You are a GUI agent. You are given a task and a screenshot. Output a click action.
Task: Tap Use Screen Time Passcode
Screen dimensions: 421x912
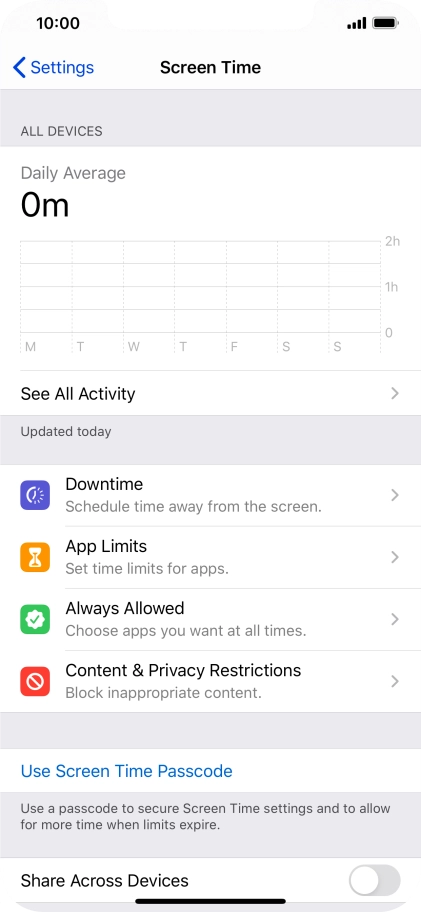pos(126,771)
